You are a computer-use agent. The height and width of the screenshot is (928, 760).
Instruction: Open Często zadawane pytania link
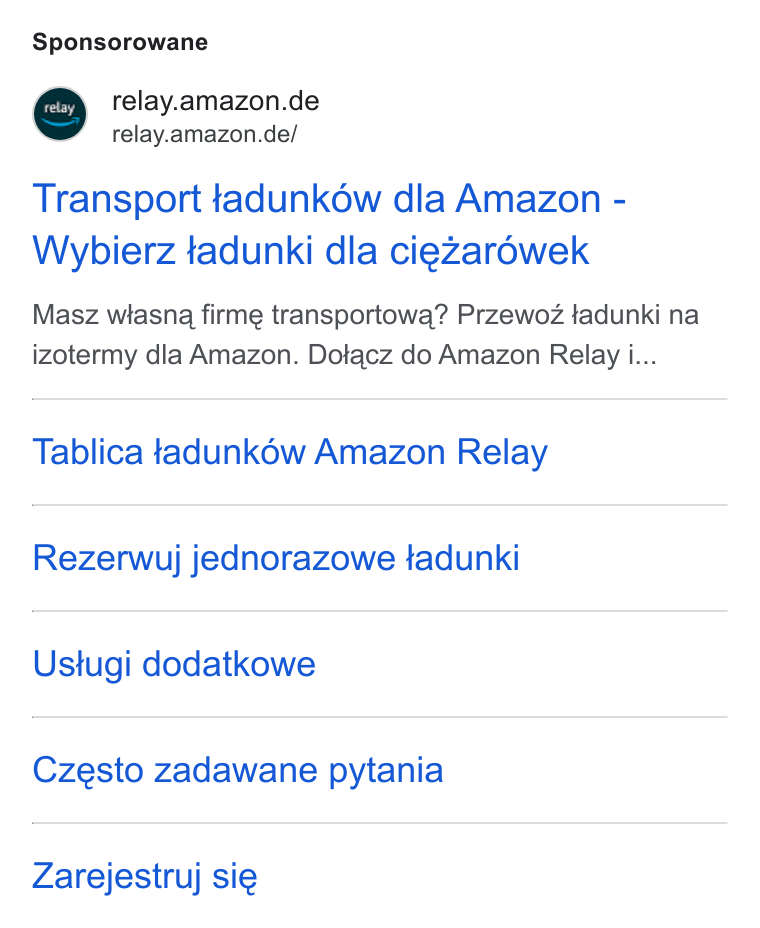(x=237, y=770)
